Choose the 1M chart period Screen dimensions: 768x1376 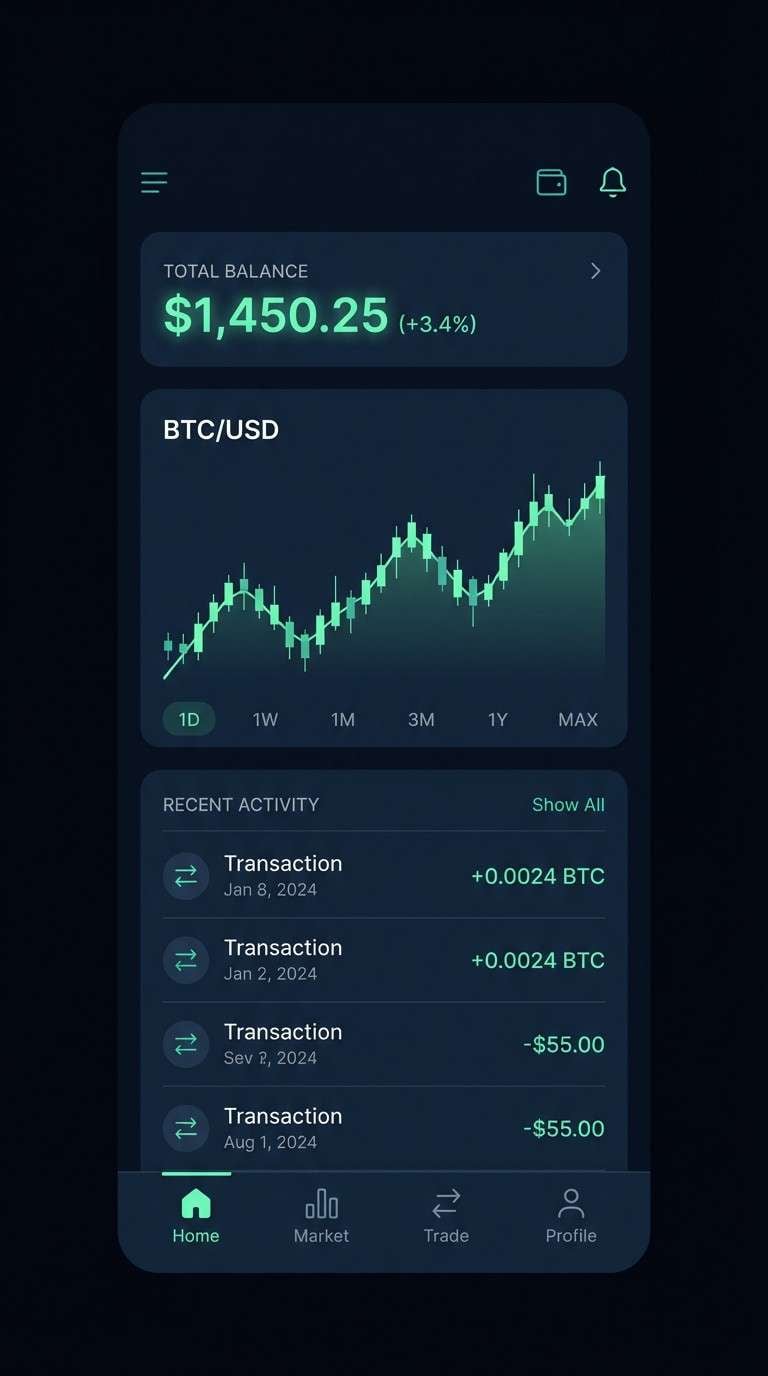[x=343, y=719]
